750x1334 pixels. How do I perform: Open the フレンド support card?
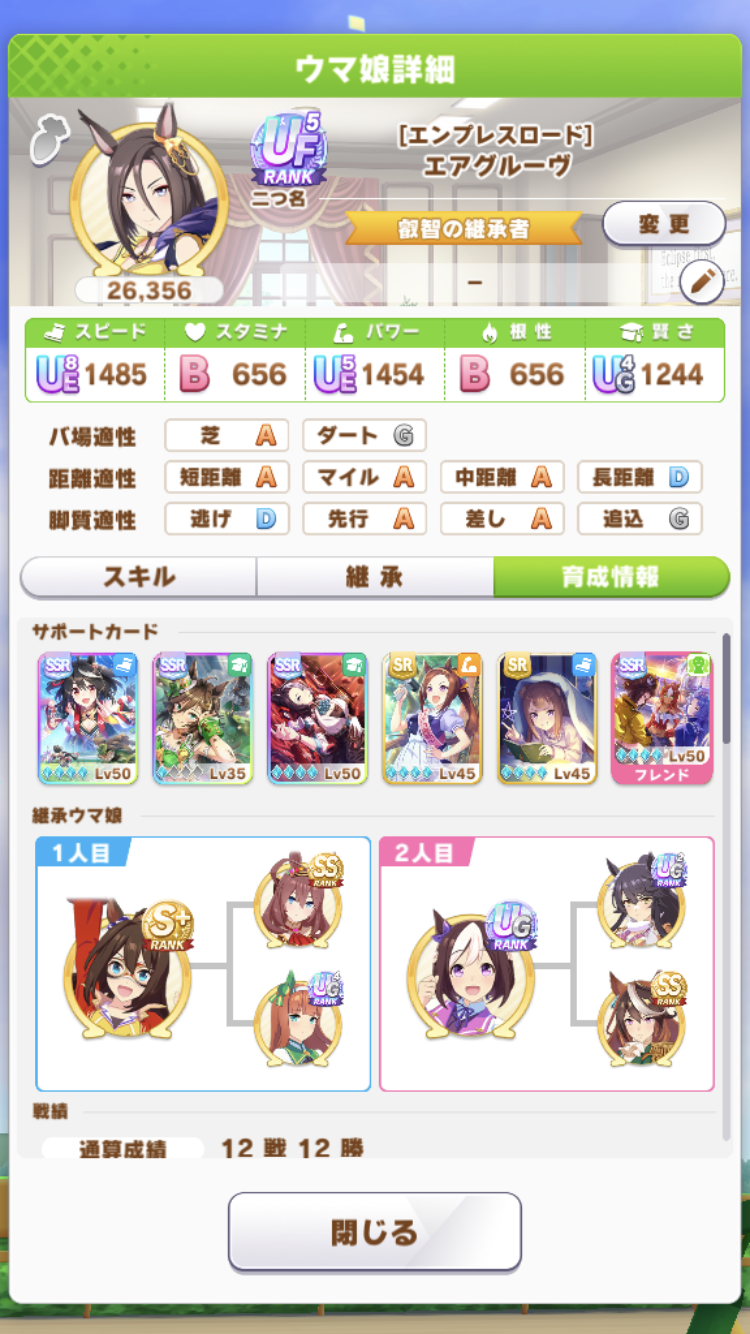tap(662, 718)
